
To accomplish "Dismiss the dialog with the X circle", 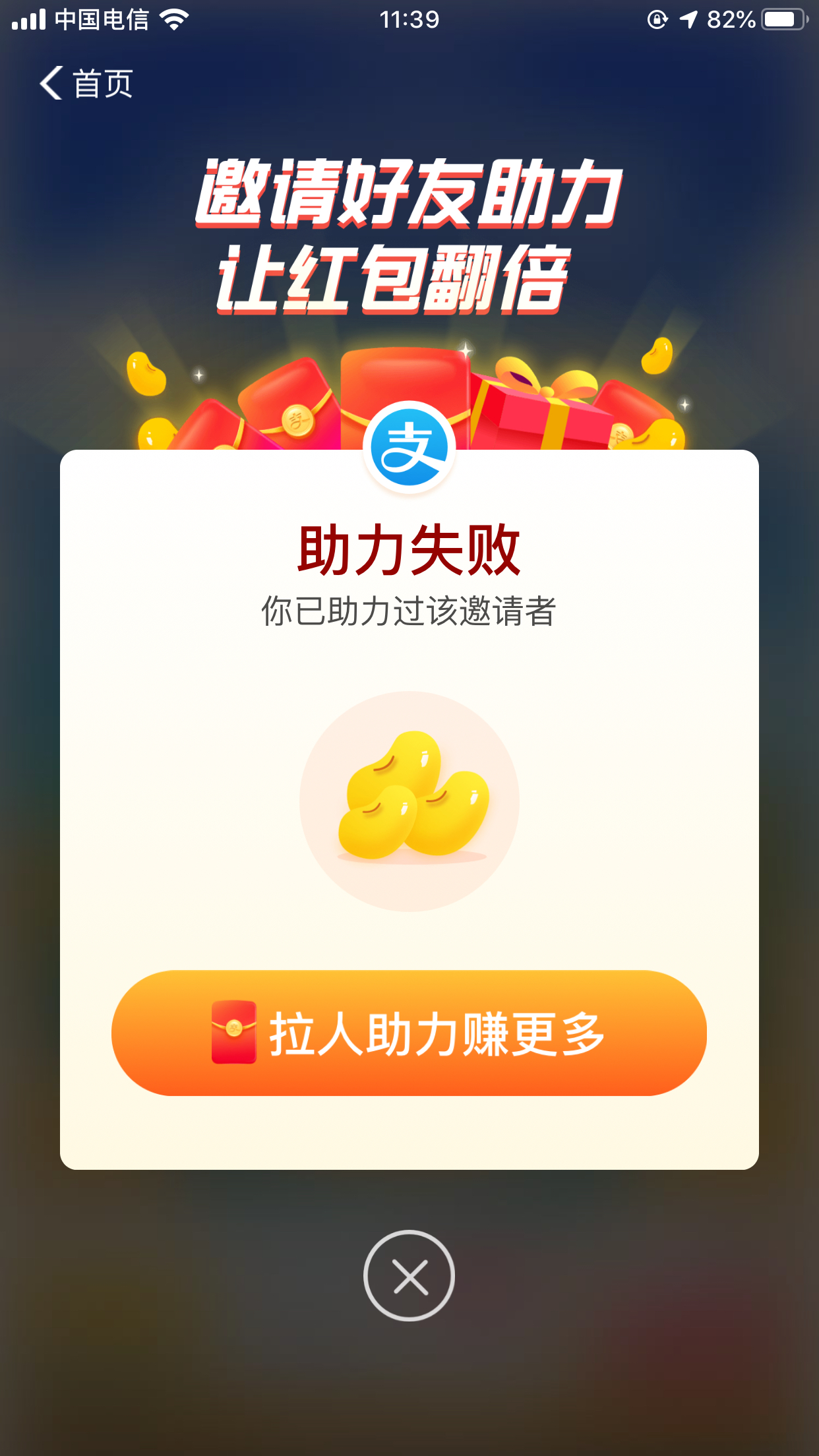I will tap(409, 1275).
